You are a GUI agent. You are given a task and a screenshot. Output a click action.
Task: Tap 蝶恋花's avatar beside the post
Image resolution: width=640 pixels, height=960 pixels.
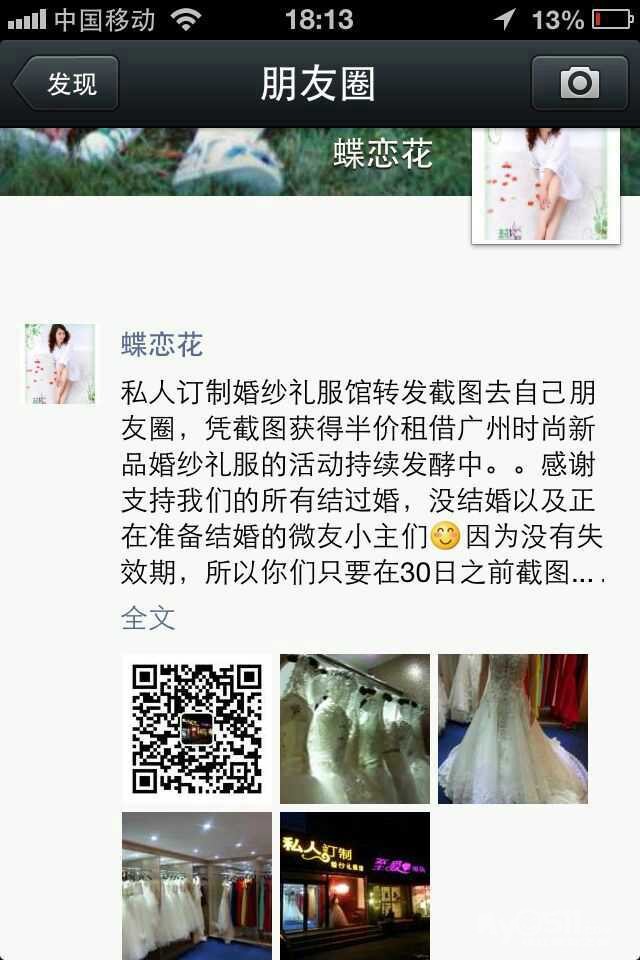(60, 363)
